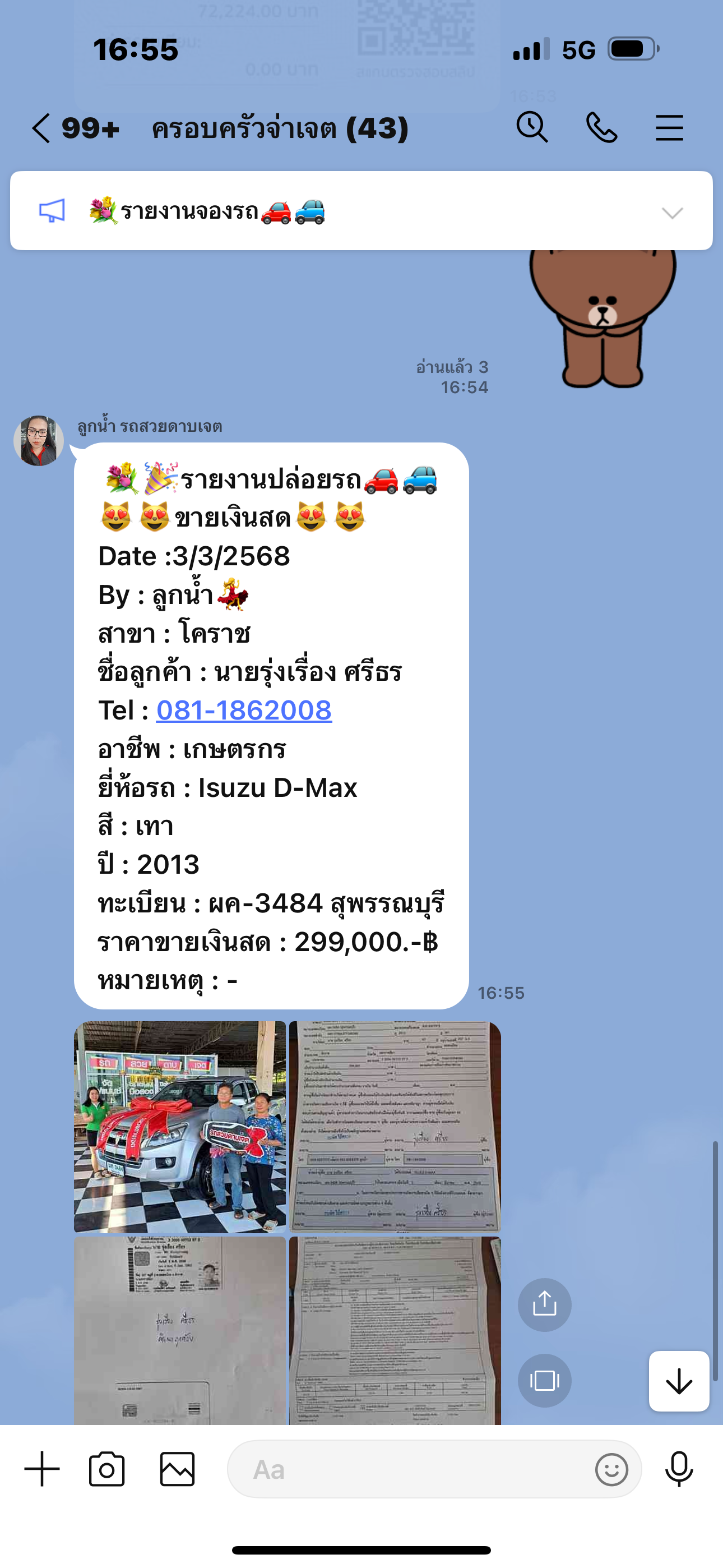This screenshot has width=723, height=1568.
Task: Open the plus attachment menu
Action: pos(42,1469)
